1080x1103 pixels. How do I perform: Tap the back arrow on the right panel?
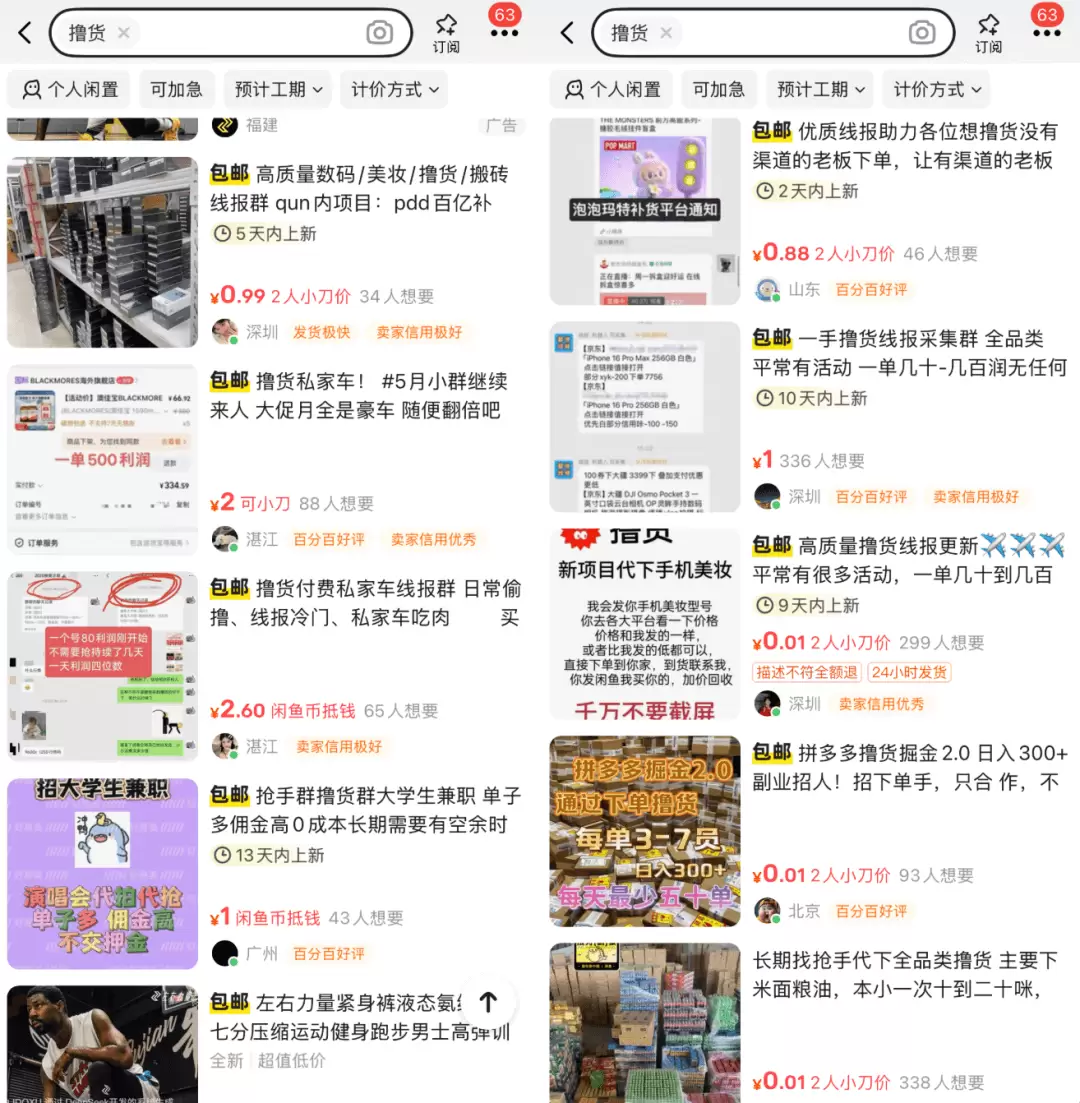[565, 31]
